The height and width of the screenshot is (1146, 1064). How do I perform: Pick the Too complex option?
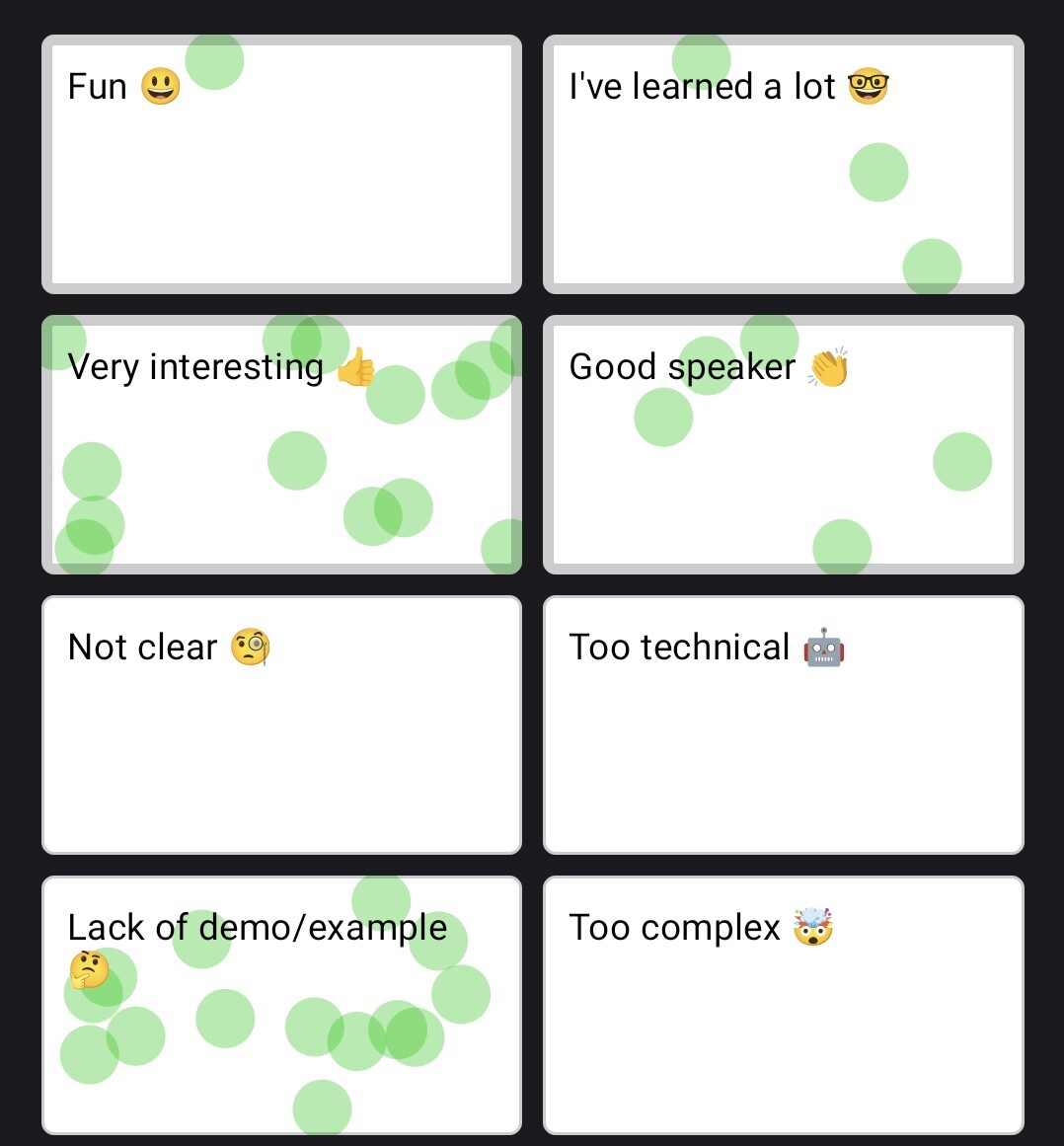(x=783, y=1006)
